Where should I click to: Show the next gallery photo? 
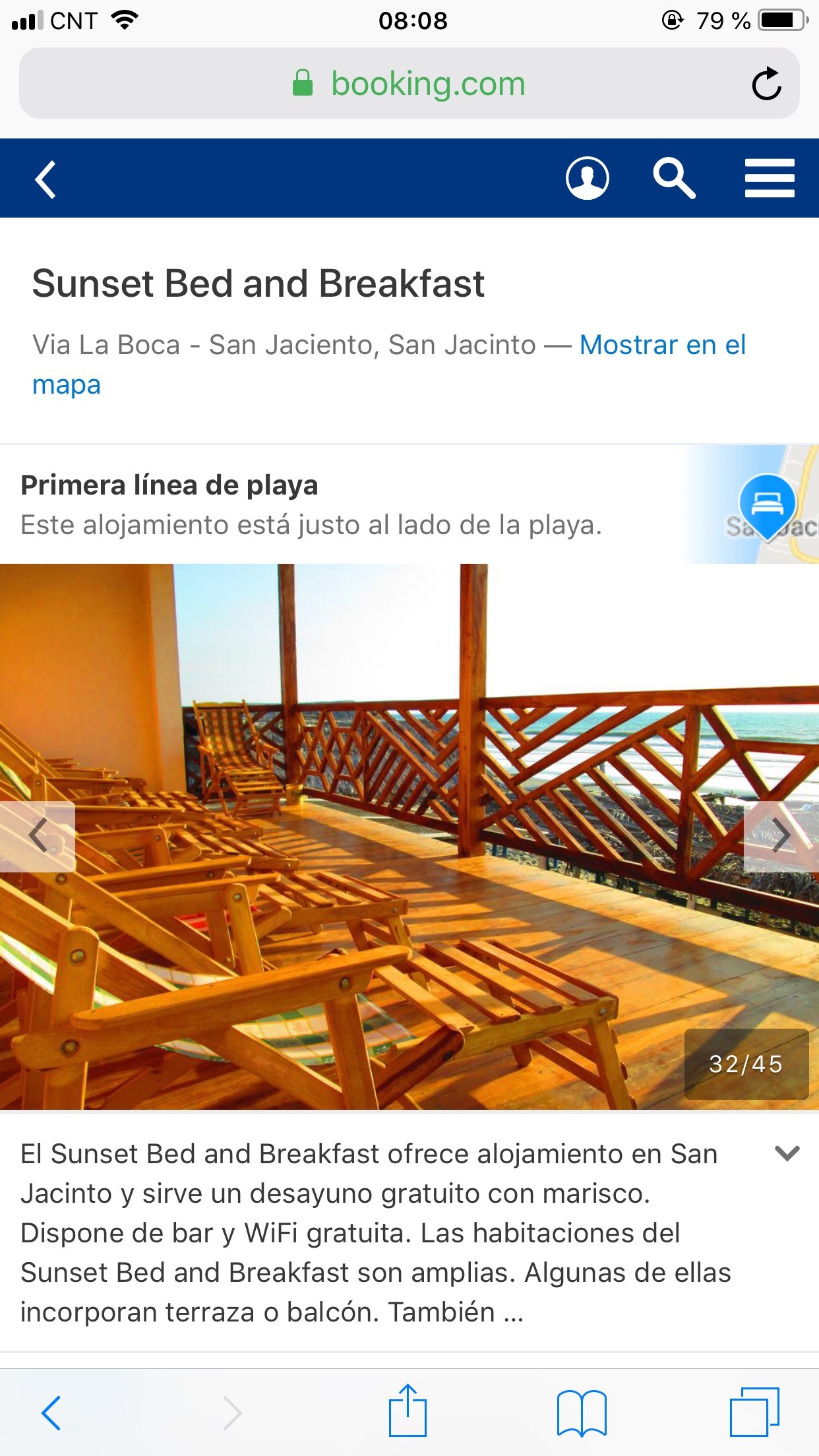click(781, 836)
